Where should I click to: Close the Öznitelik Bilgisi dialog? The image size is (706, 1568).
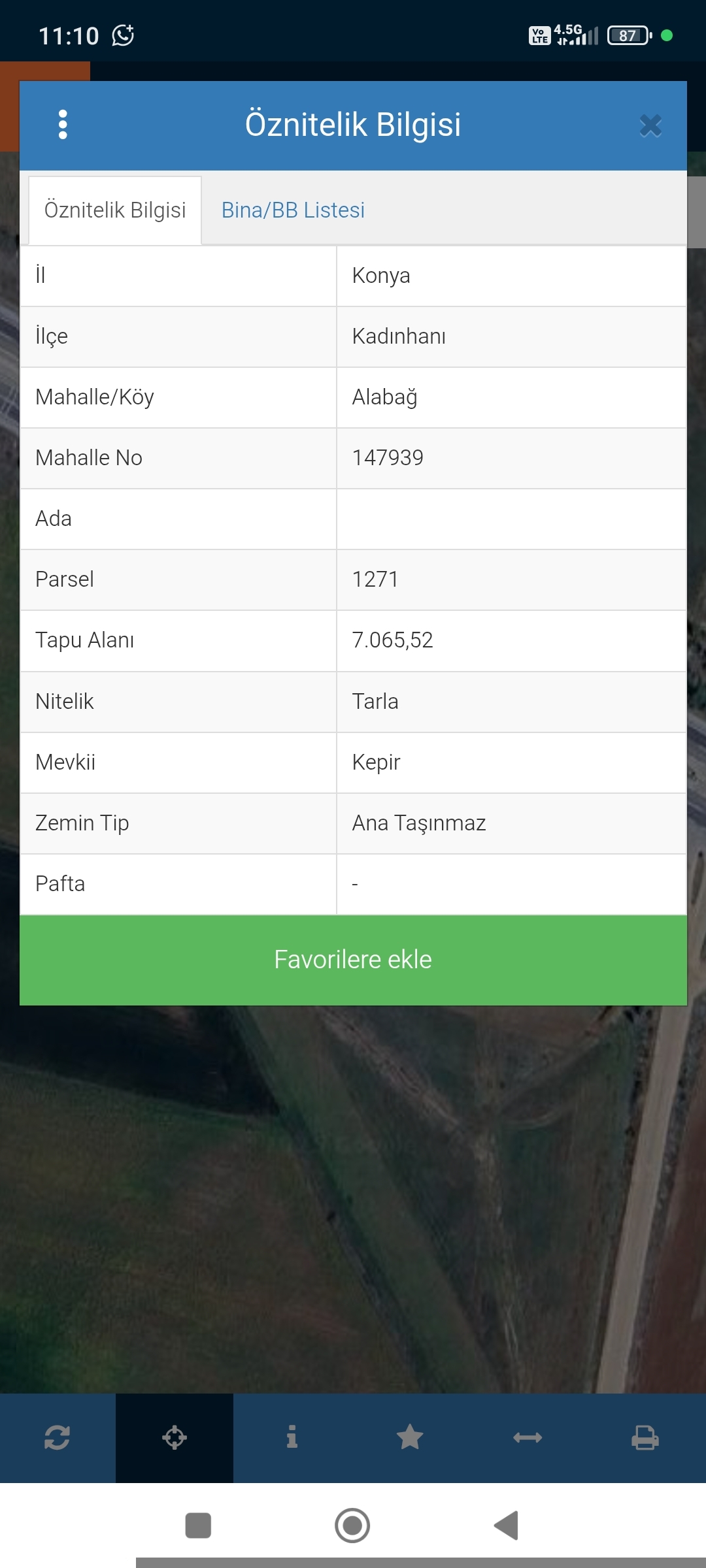click(650, 125)
